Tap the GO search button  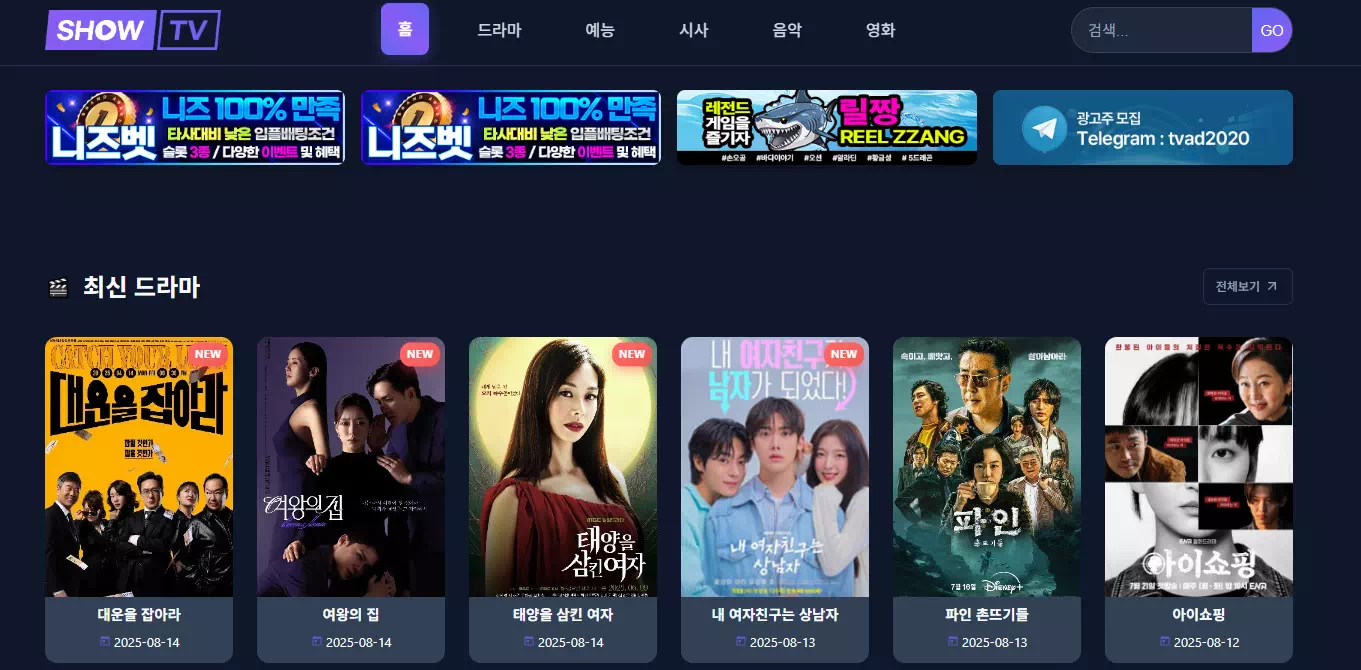[1272, 30]
